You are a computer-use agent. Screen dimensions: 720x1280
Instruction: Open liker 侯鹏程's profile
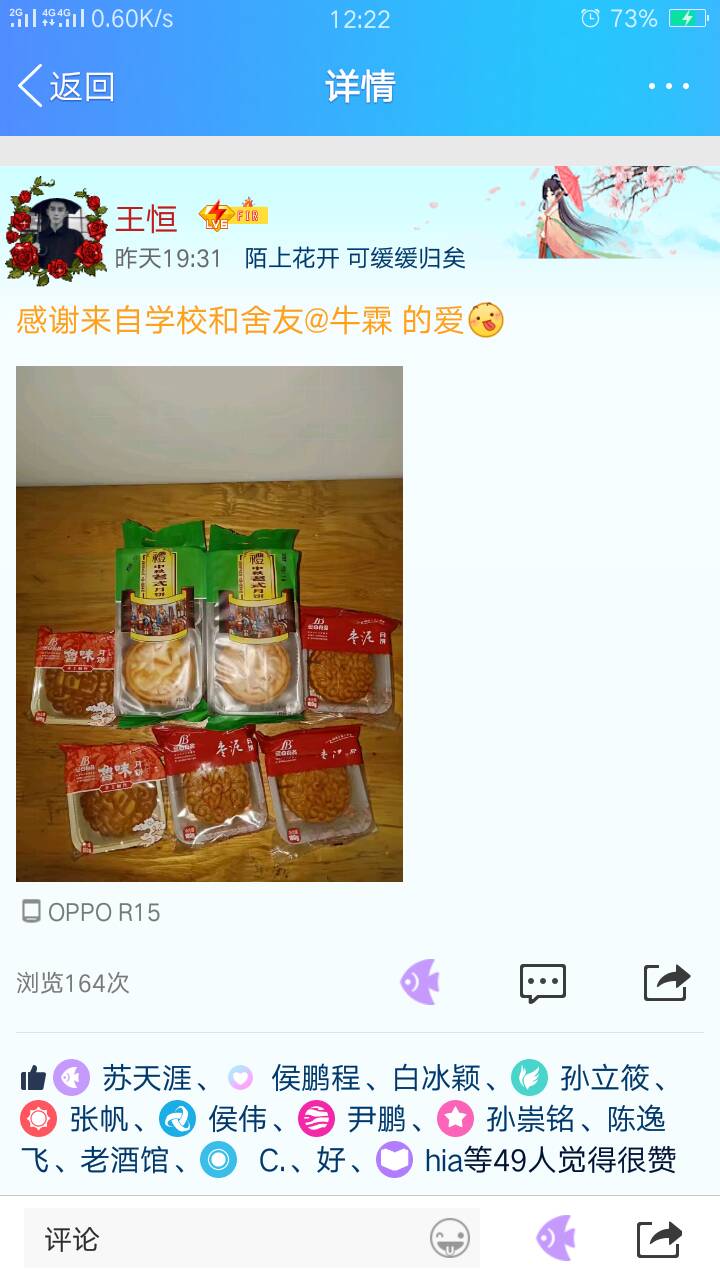pos(315,1078)
